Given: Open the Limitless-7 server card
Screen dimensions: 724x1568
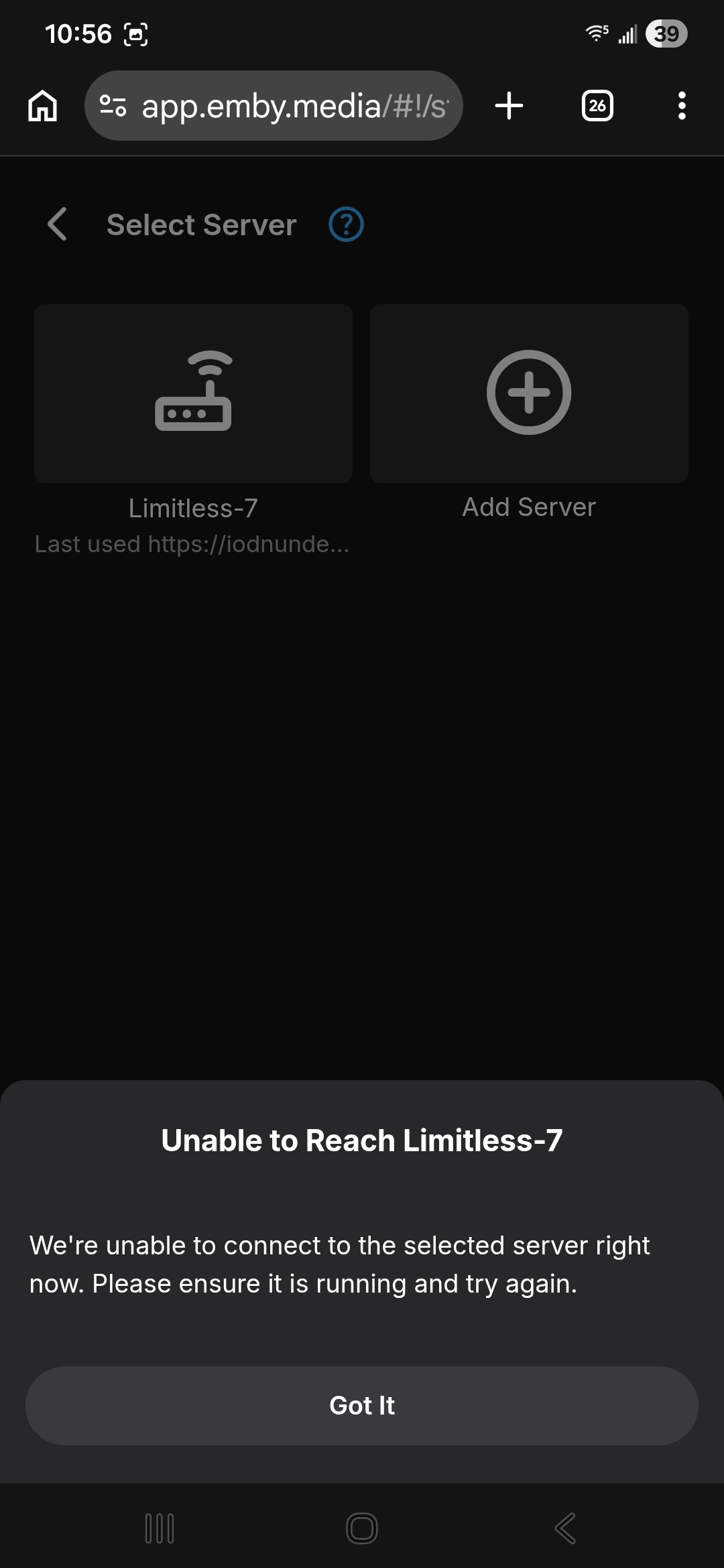Looking at the screenshot, I should pos(193,394).
